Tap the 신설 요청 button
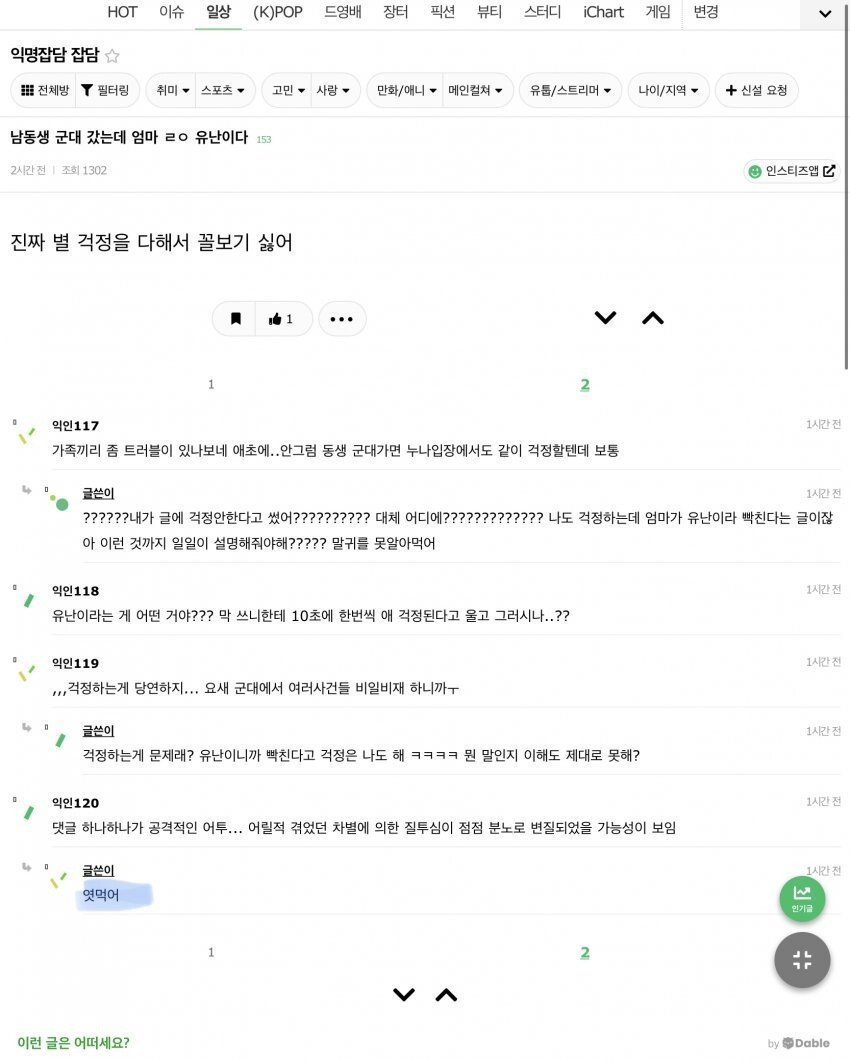 coord(756,90)
